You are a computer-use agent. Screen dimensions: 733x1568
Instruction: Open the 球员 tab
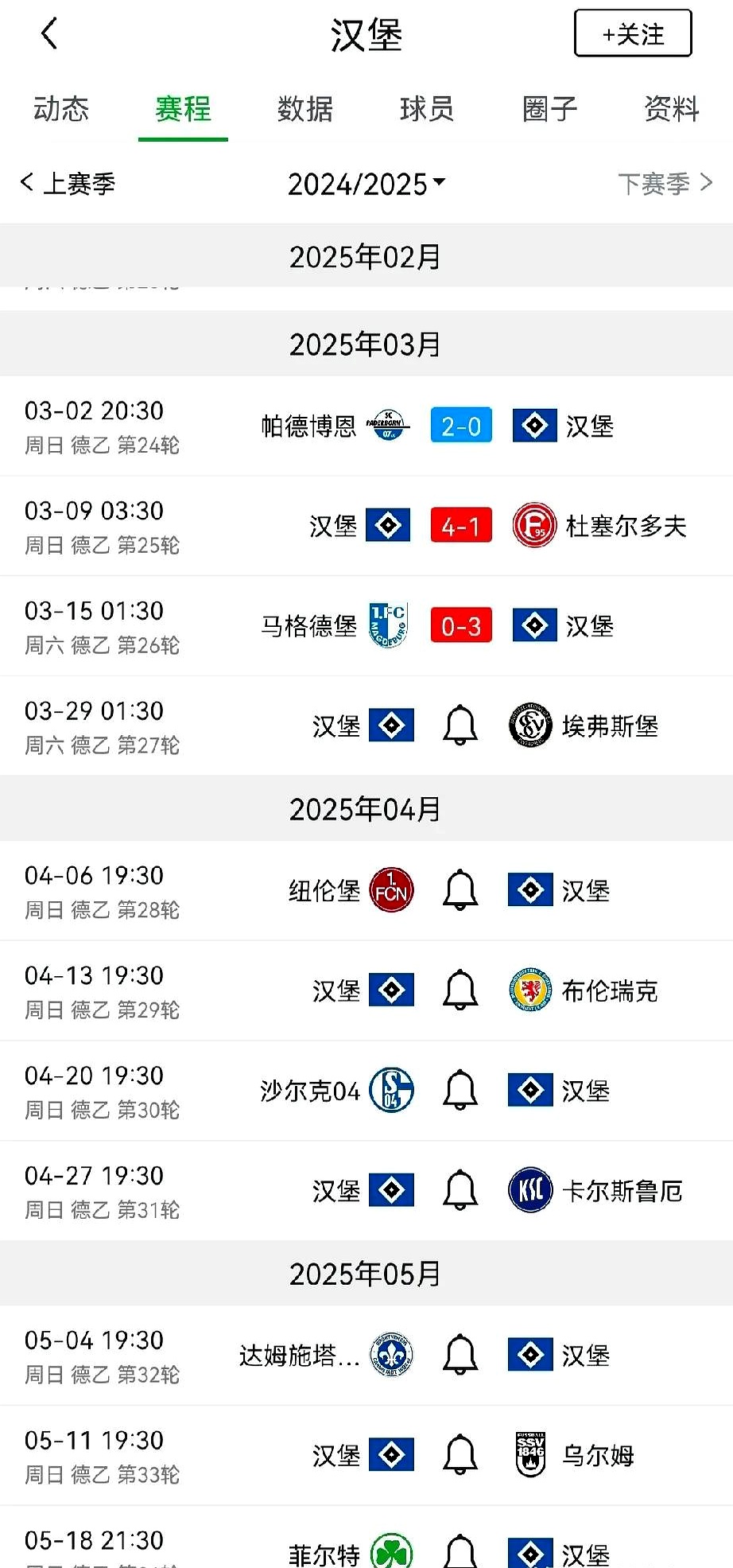(x=426, y=110)
